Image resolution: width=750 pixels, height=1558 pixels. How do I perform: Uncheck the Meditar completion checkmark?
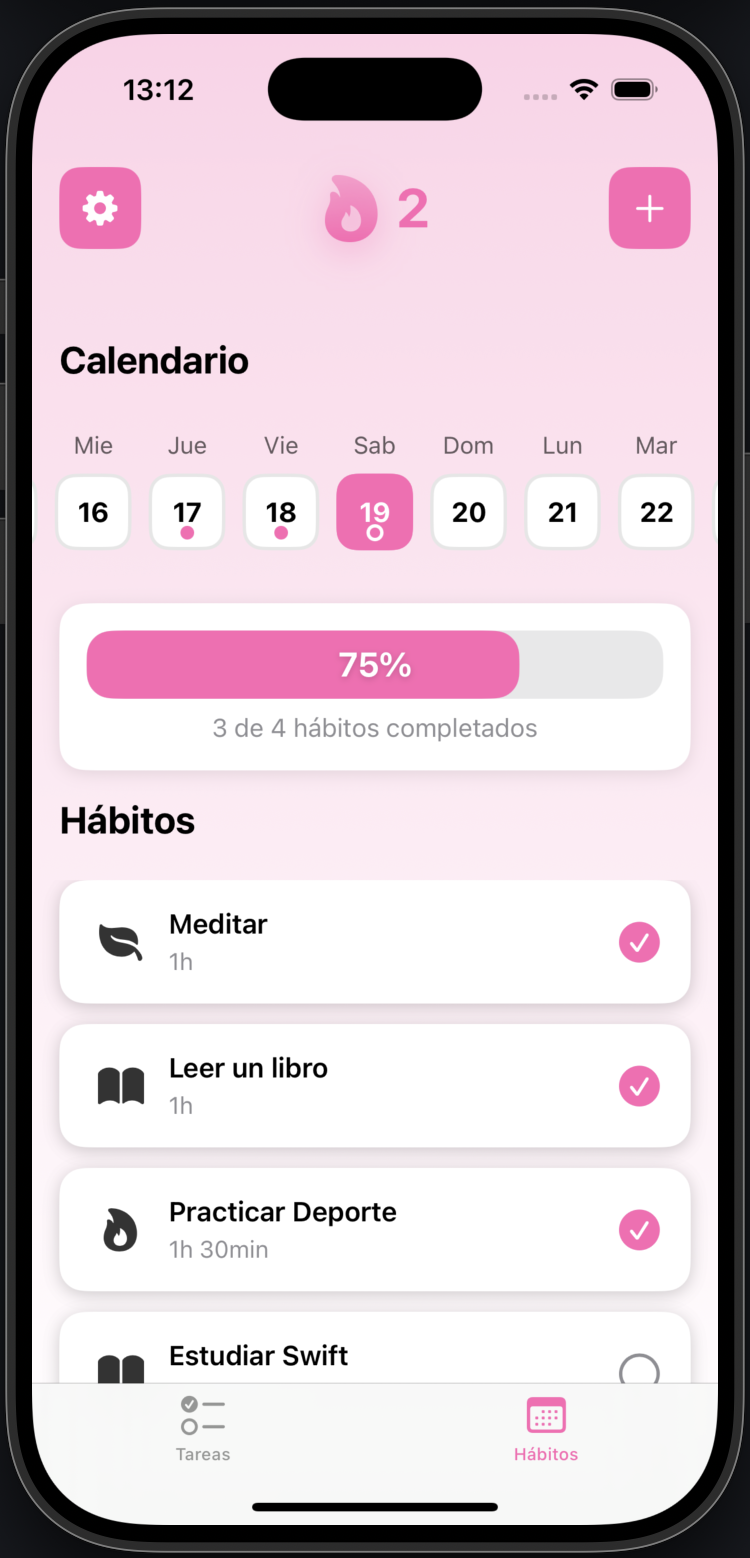(639, 941)
